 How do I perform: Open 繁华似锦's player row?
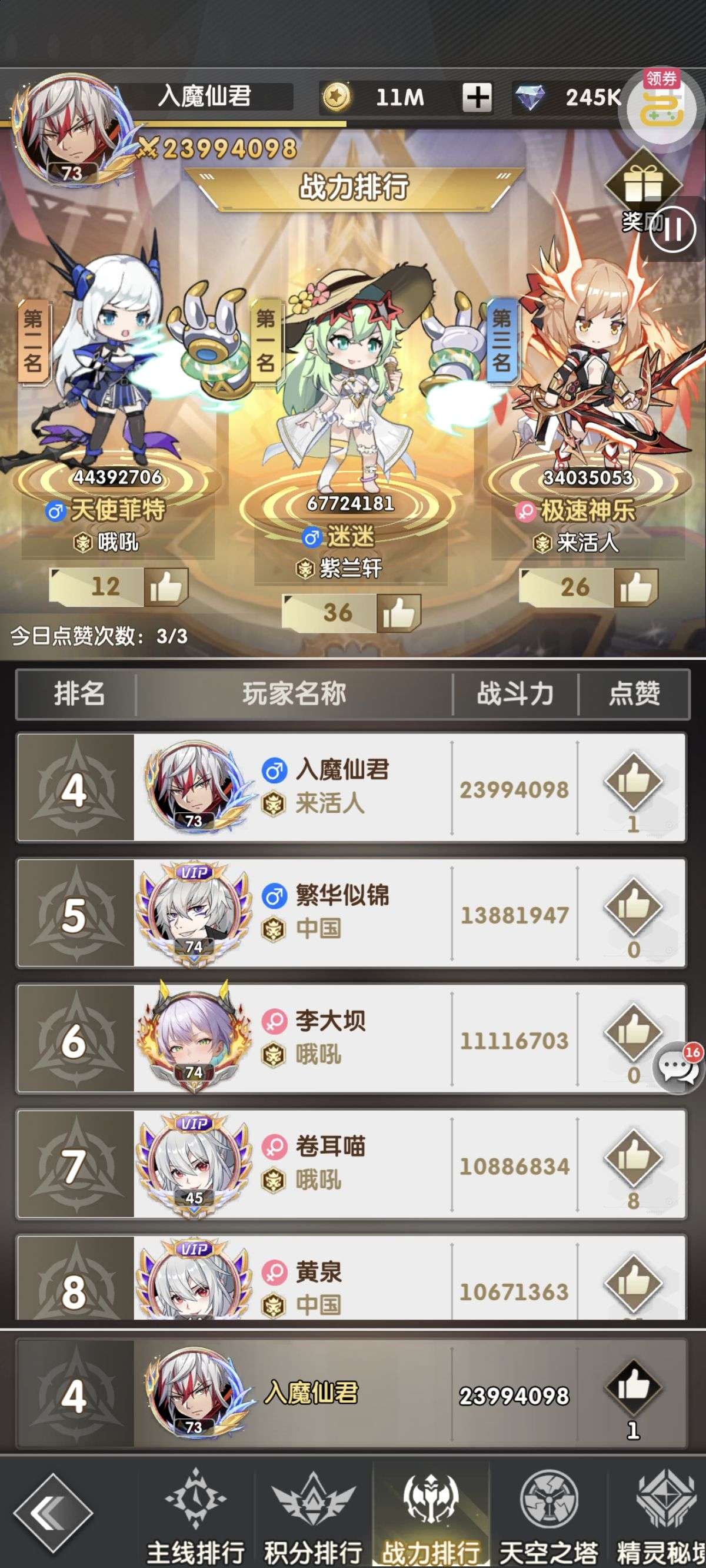[352, 913]
